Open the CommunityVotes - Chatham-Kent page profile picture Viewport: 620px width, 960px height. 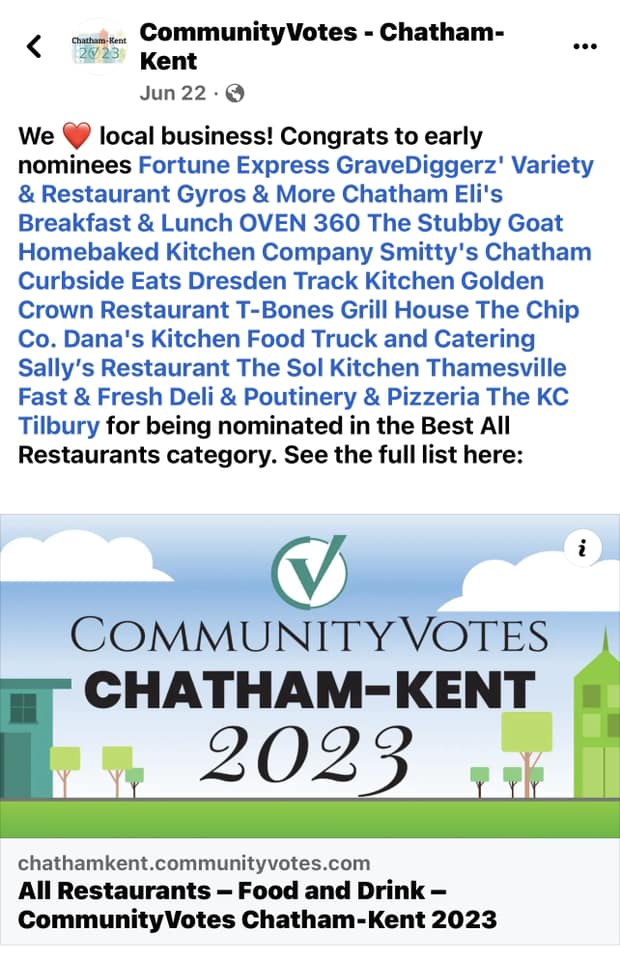coord(97,46)
